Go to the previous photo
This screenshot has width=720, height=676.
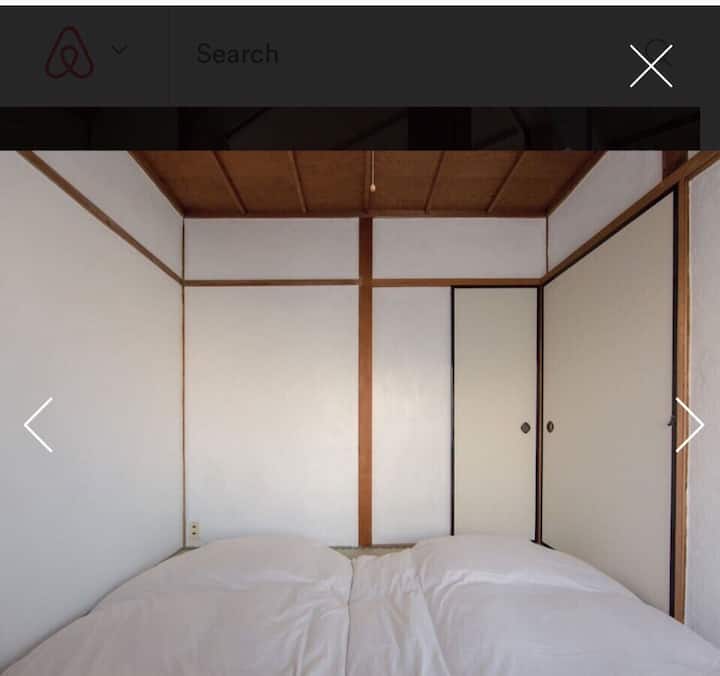pos(38,425)
